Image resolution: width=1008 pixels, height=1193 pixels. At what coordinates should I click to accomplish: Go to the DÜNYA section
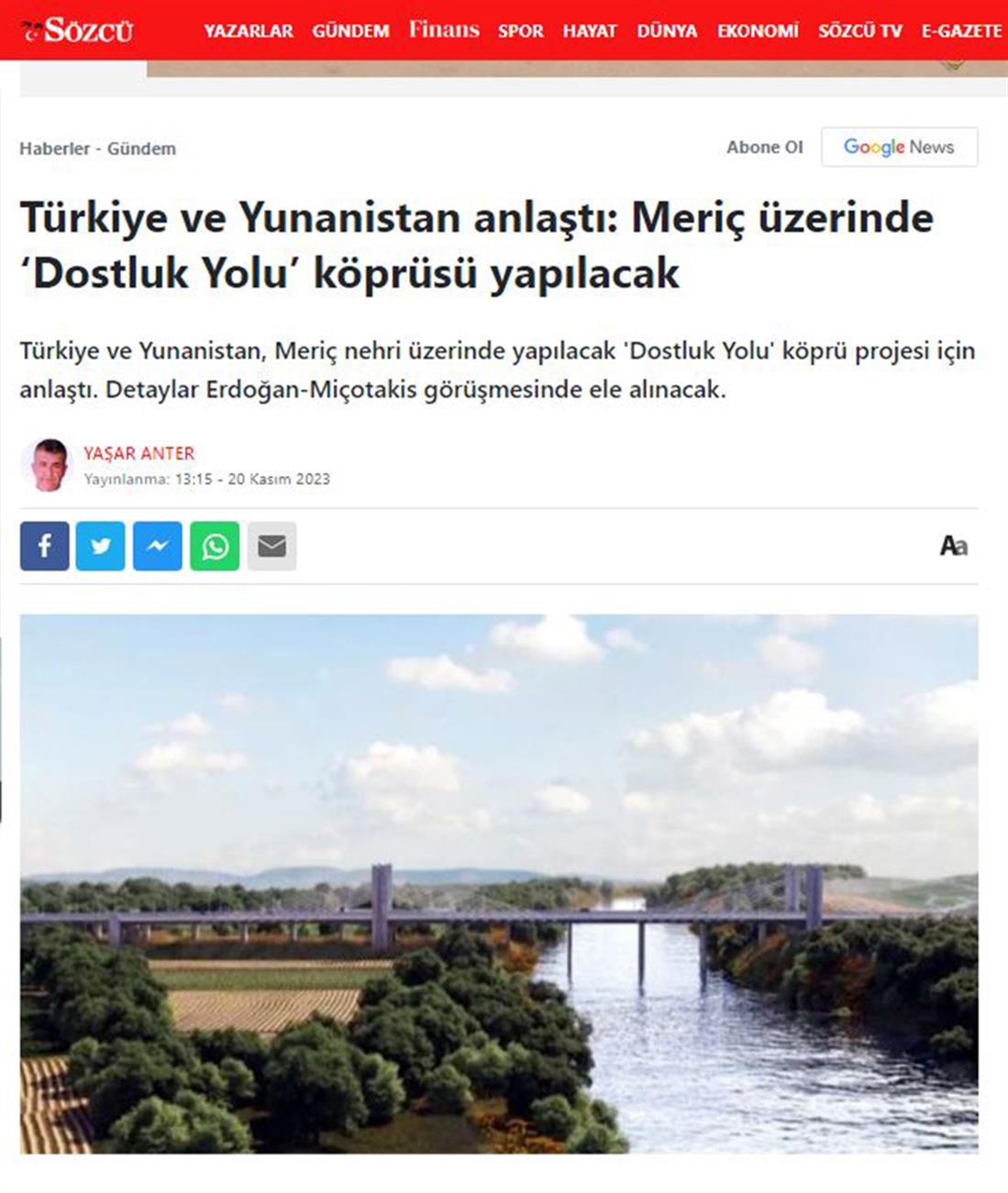667,31
